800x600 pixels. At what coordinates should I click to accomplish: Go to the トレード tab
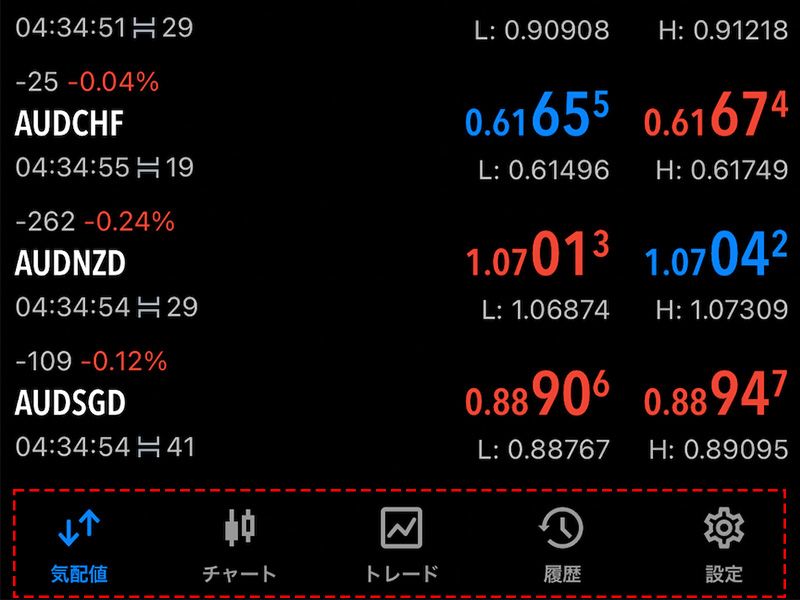[401, 544]
